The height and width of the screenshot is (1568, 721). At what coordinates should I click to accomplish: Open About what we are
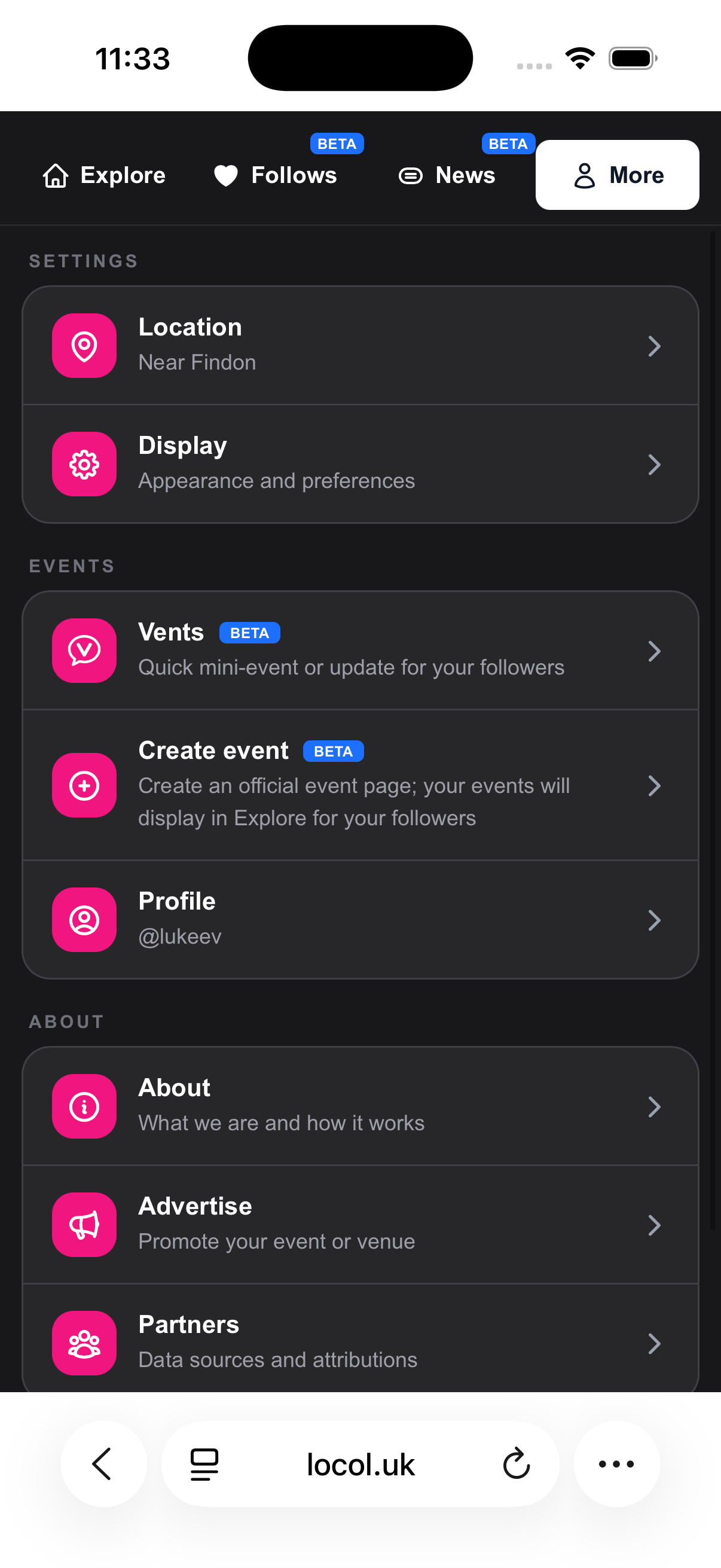(x=360, y=1106)
